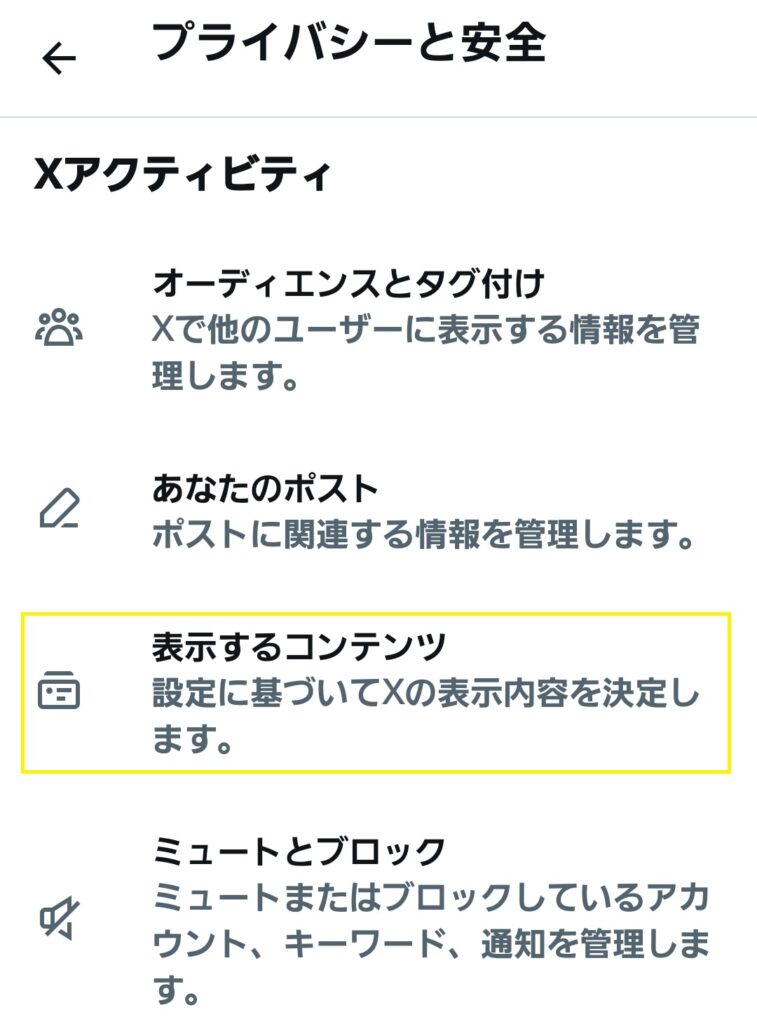The height and width of the screenshot is (1024, 757).
Task: Open あなたのポスト settings
Action: click(x=378, y=513)
